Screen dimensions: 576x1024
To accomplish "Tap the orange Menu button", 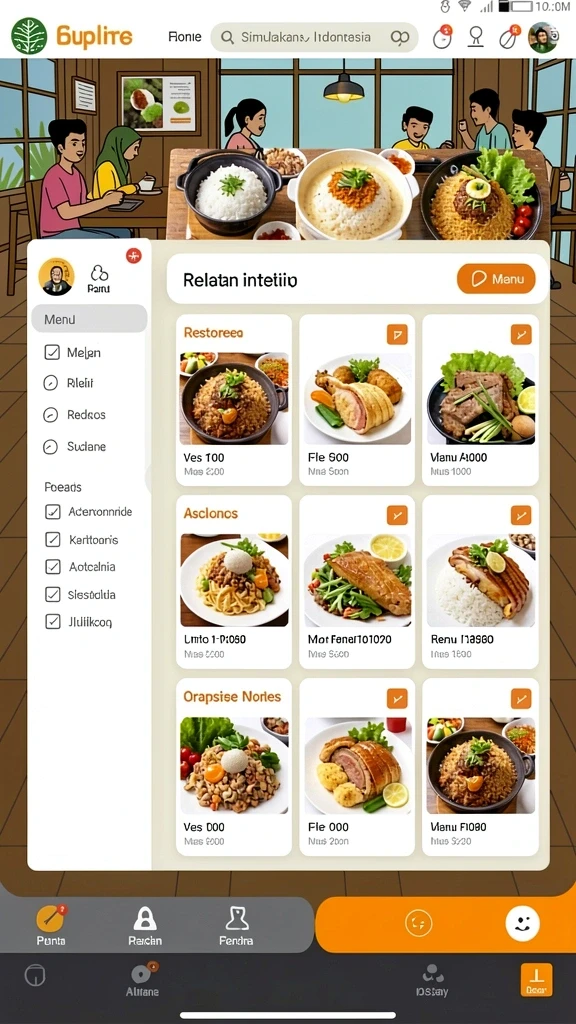I will [x=496, y=279].
